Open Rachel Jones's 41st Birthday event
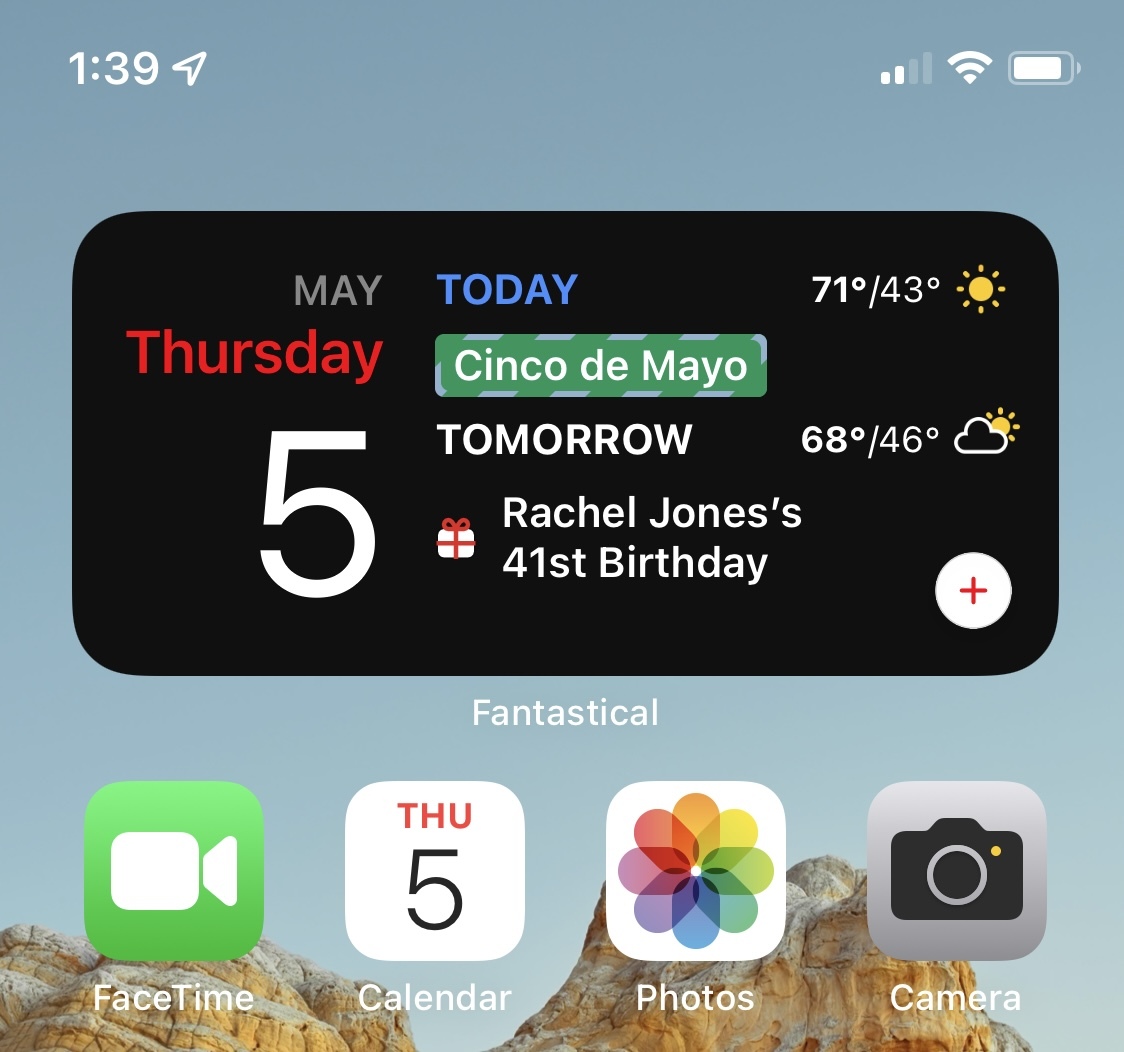 [650, 538]
